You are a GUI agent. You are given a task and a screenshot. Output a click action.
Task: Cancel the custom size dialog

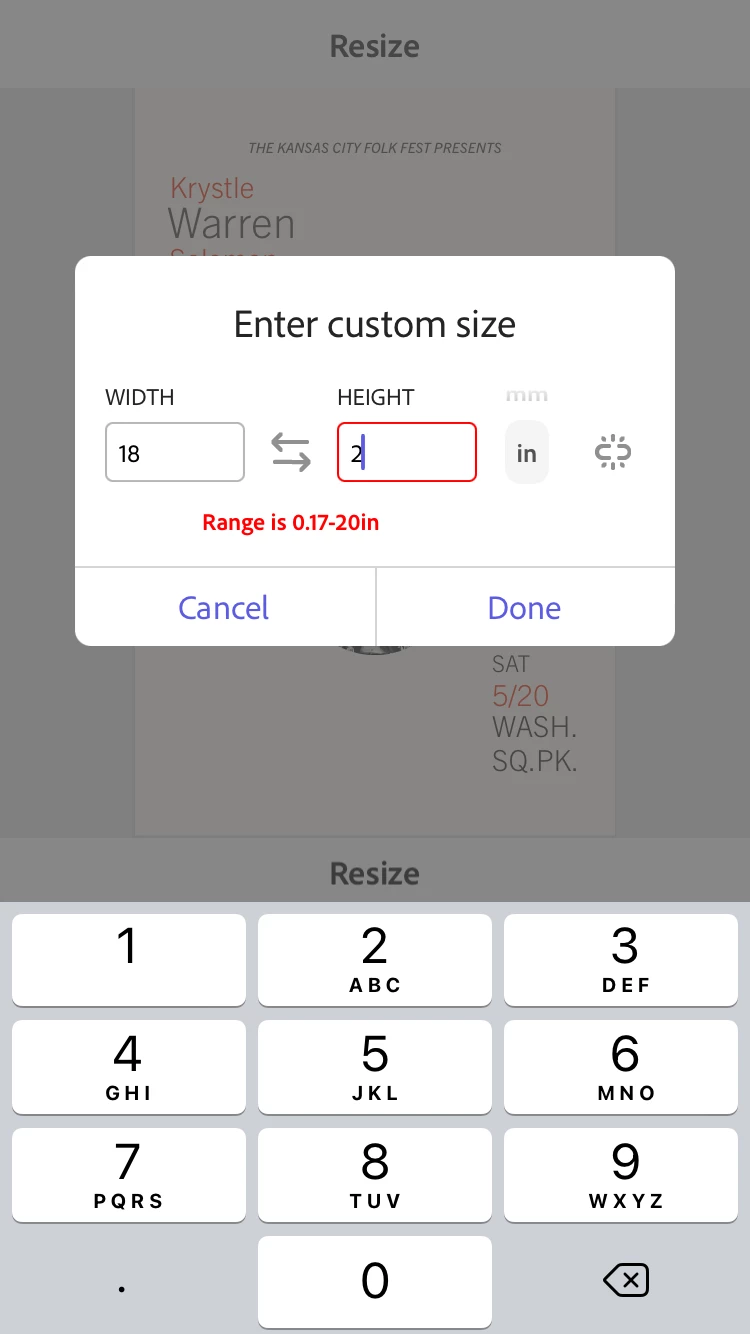[224, 608]
